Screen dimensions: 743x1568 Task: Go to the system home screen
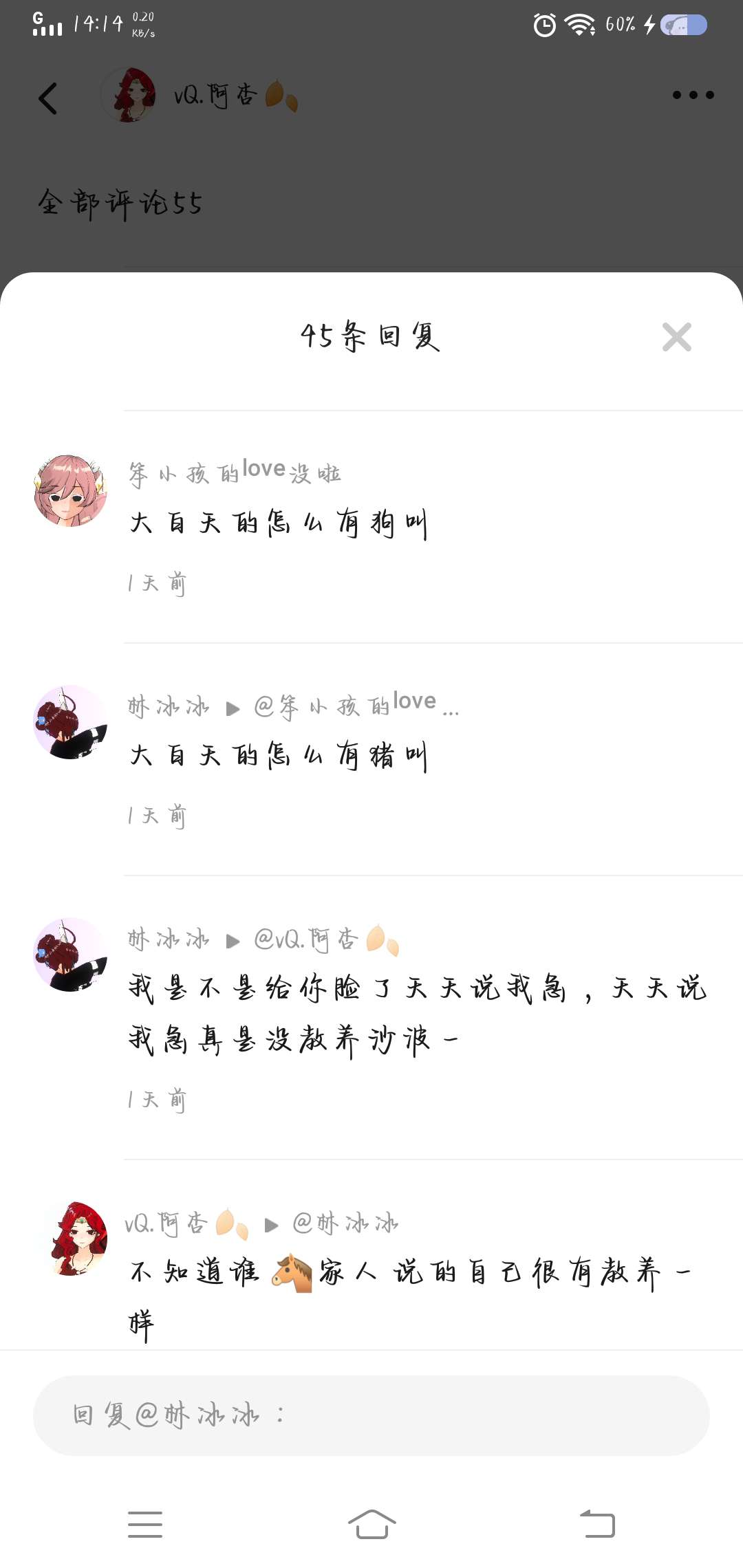371,1524
